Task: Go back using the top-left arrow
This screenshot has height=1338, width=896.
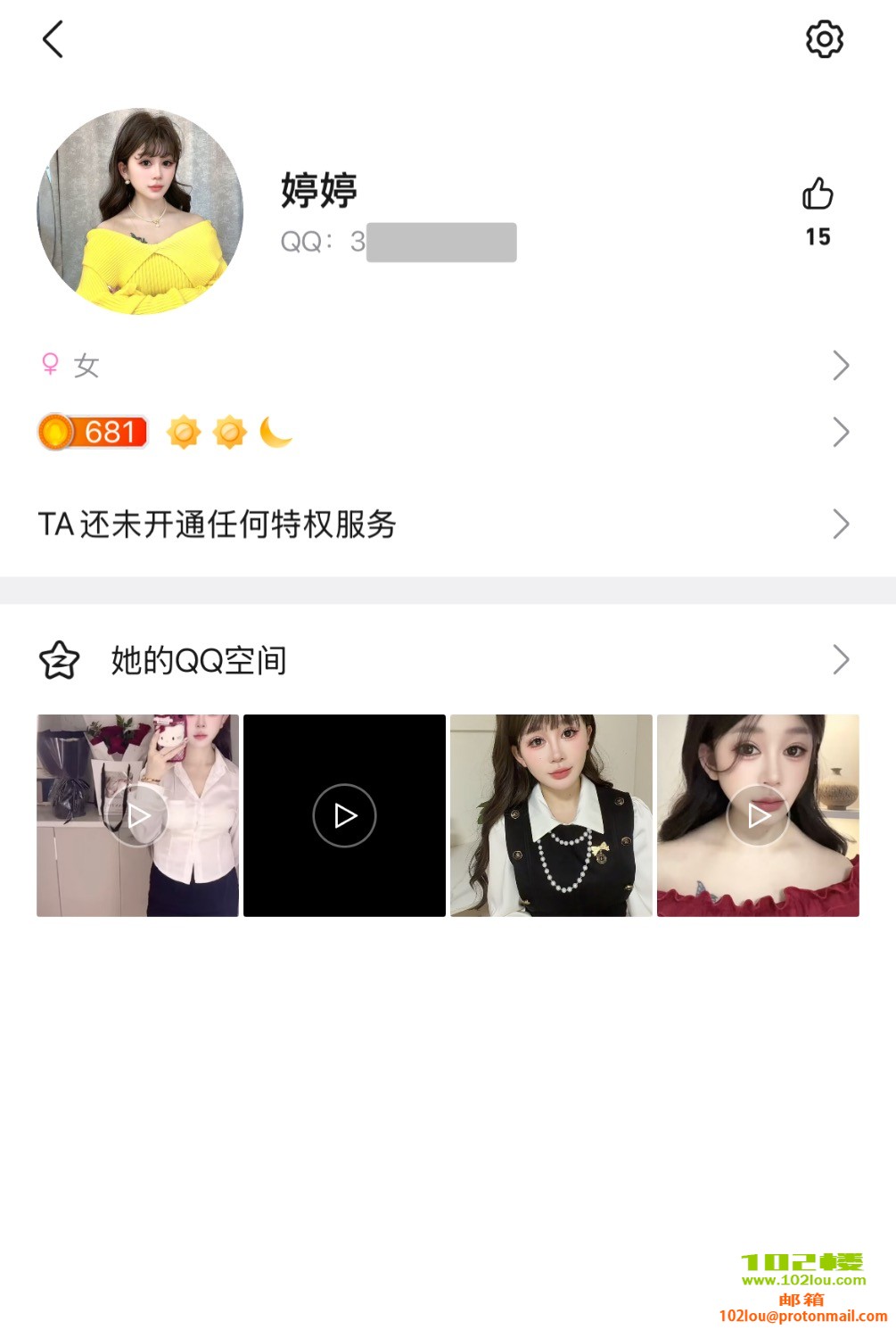Action: pyautogui.click(x=53, y=39)
